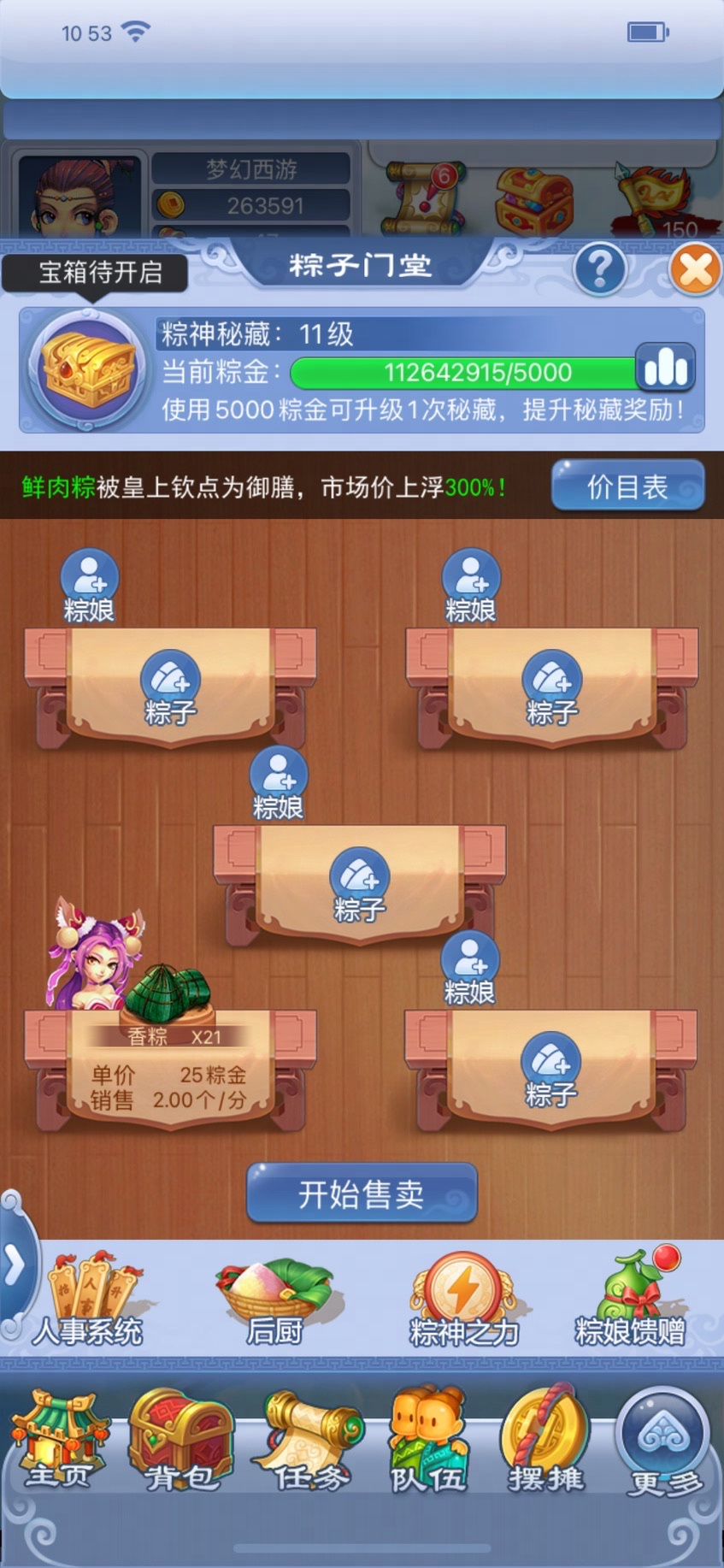
Task: Open the 人事系统 personnel system
Action: [89, 1300]
